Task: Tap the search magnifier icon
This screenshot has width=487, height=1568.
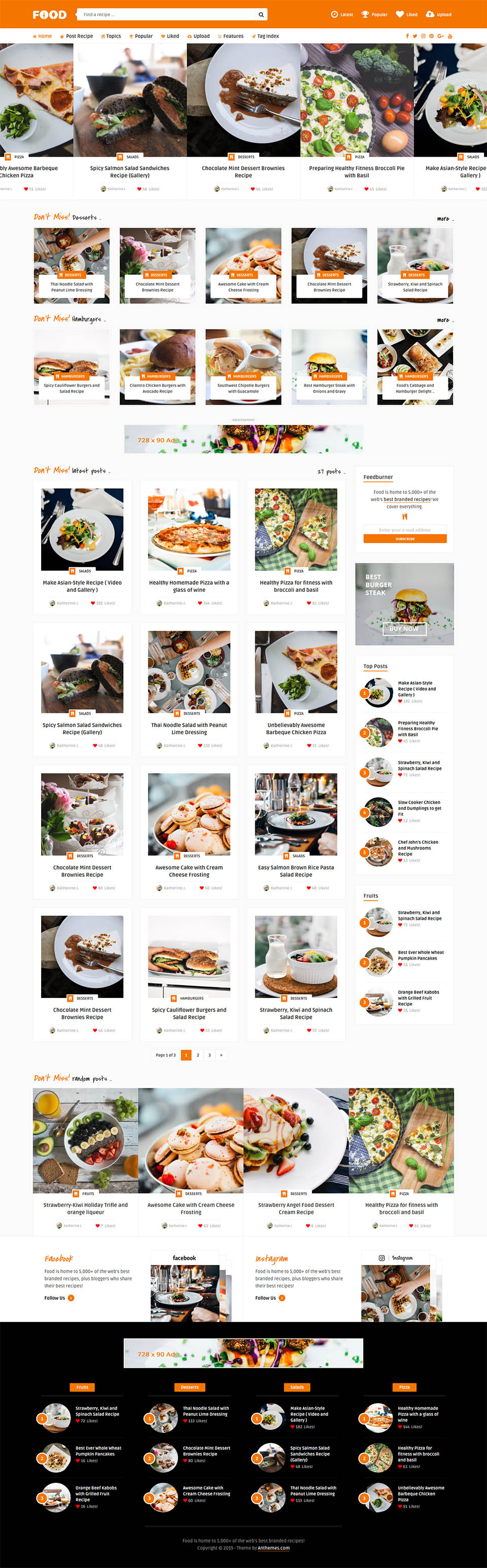Action: pos(261,15)
